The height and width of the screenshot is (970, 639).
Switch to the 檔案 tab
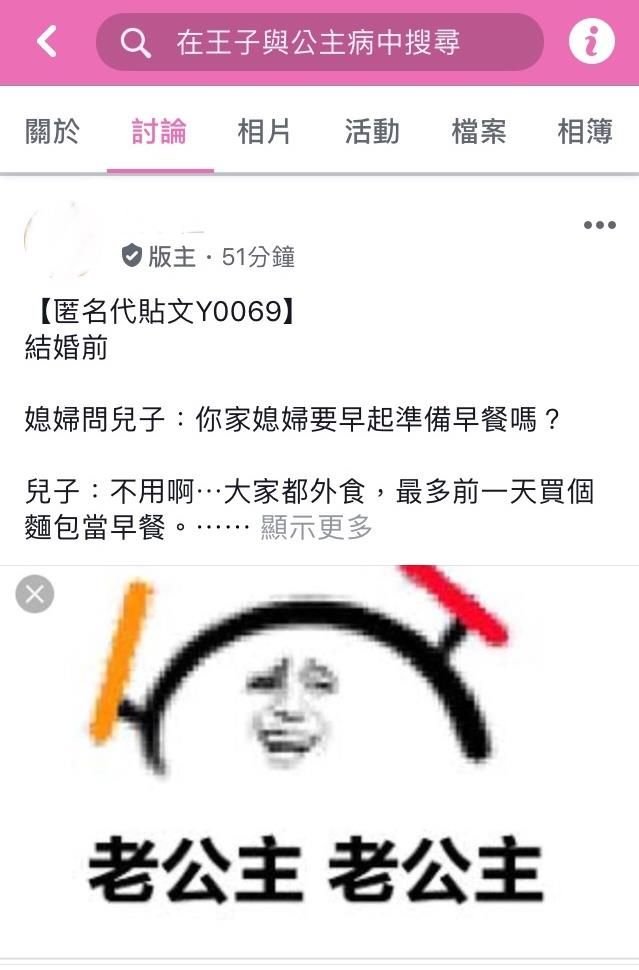[x=478, y=132]
